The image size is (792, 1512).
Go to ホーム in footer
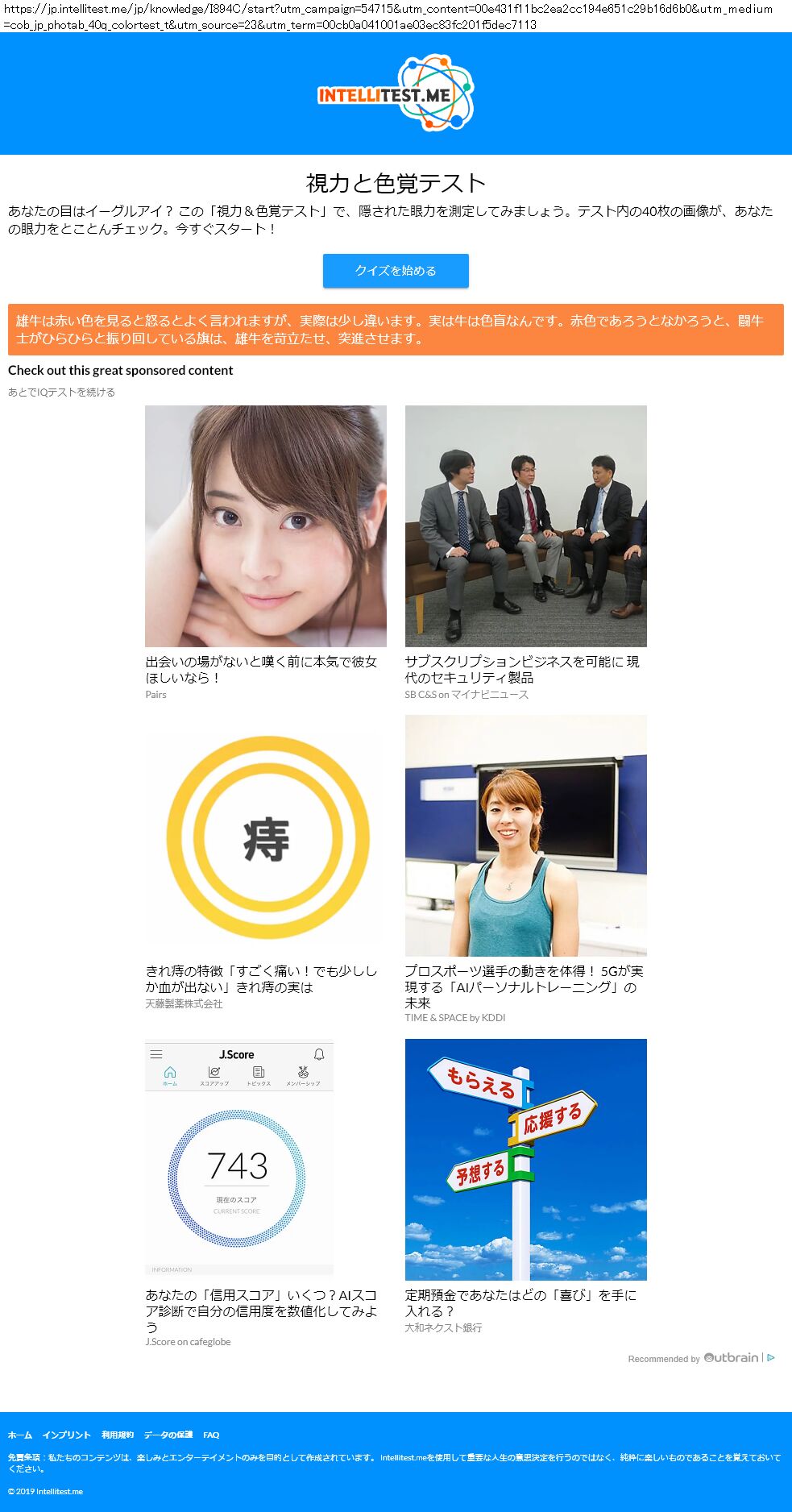(x=20, y=1435)
